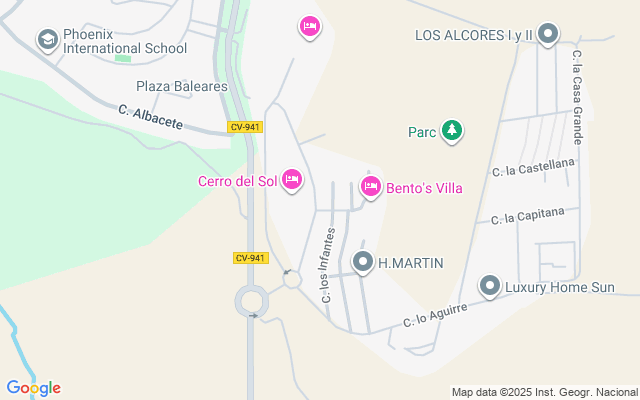
Task: Open the H.MARTIN place marker
Action: [x=362, y=263]
